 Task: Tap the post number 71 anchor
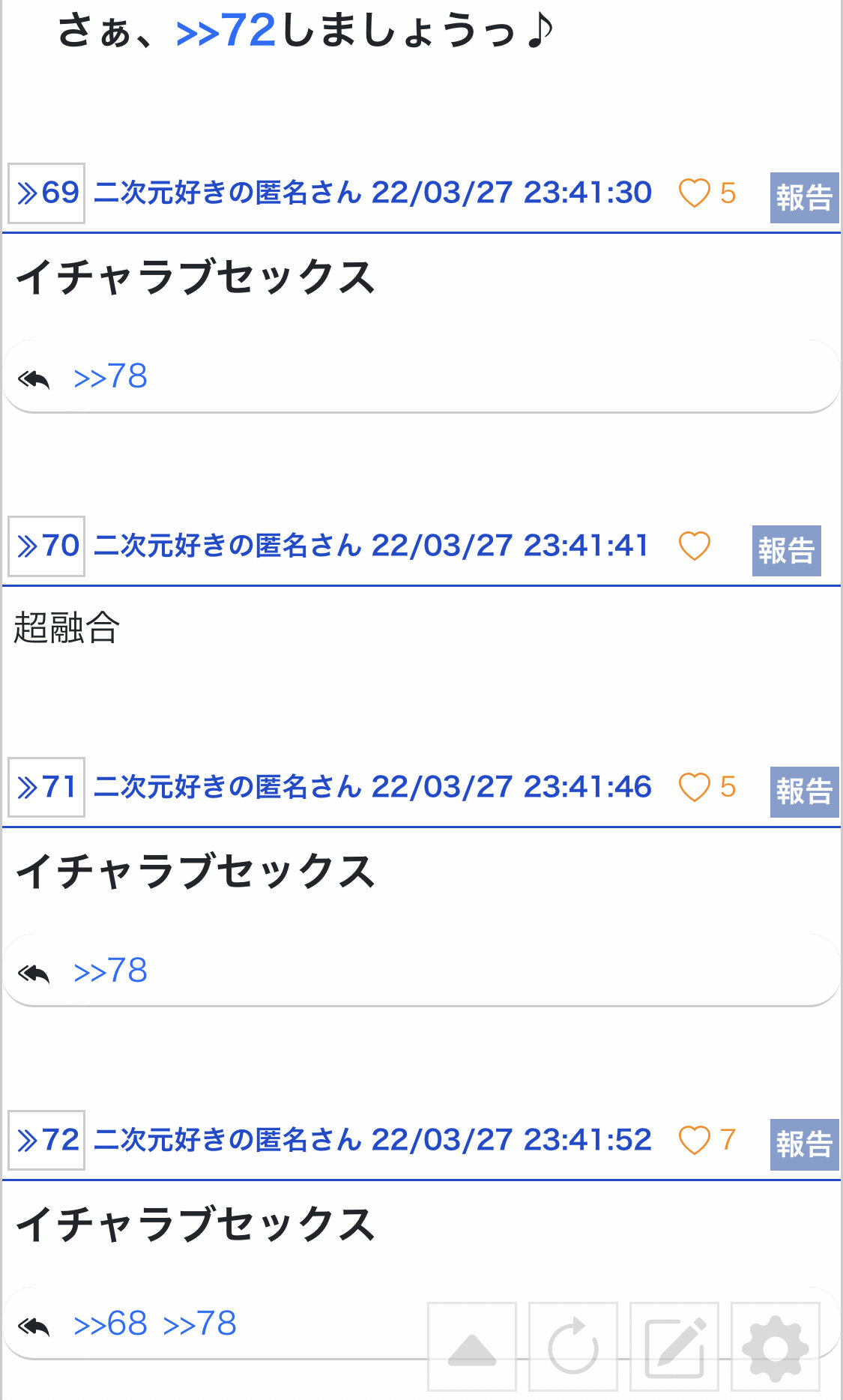coord(46,788)
